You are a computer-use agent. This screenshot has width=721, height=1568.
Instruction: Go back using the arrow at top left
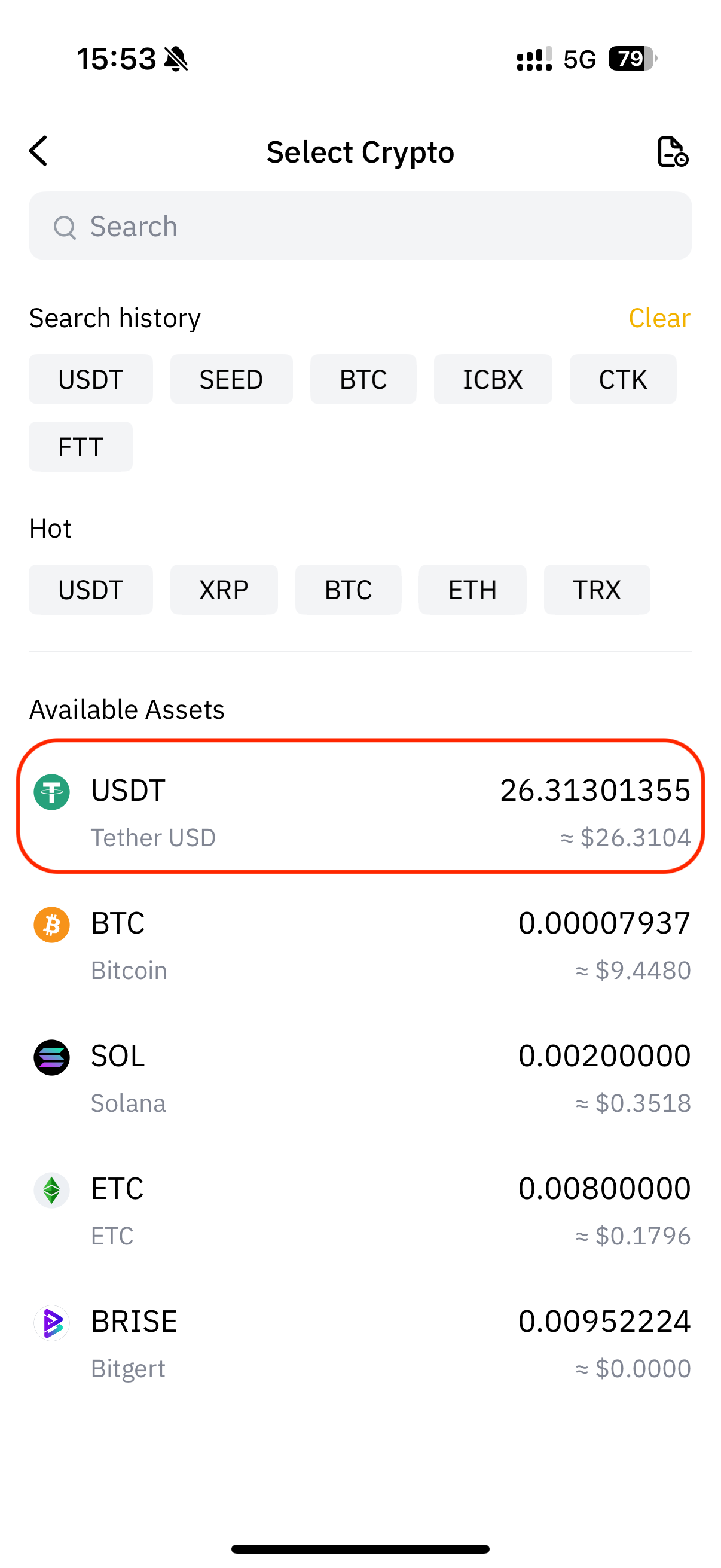coord(38,151)
